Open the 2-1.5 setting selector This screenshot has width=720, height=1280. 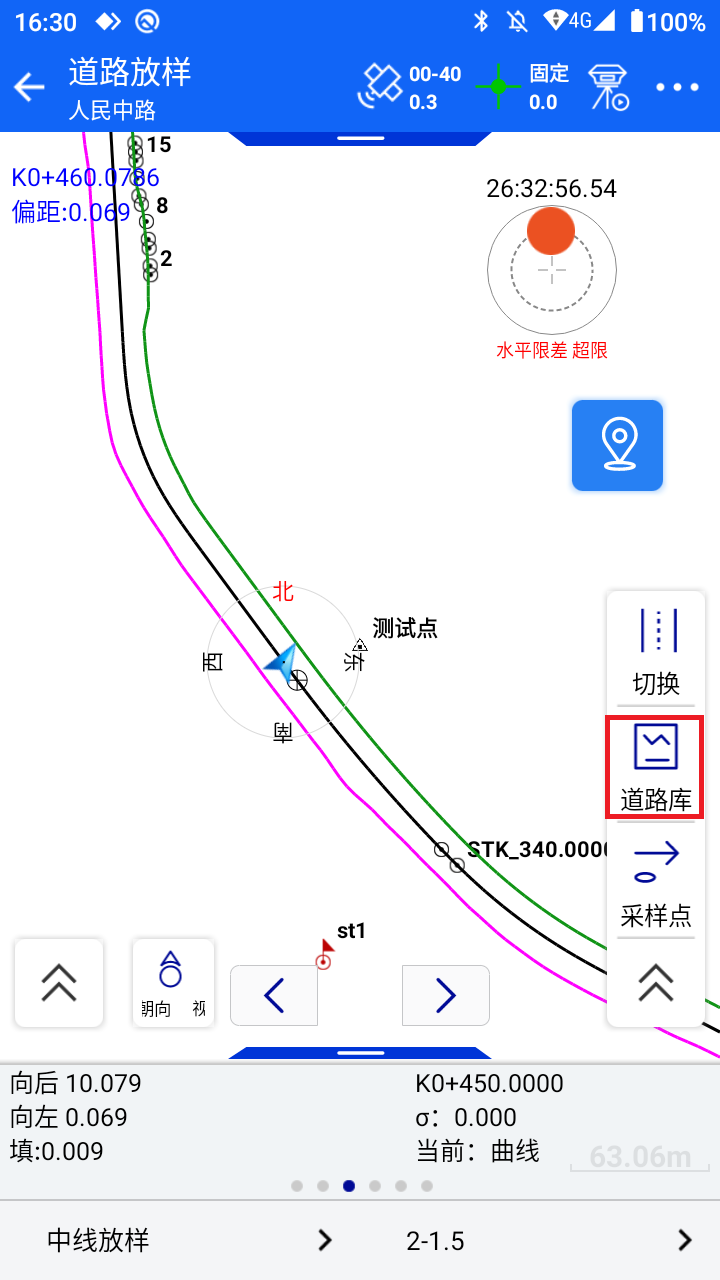[x=545, y=1241]
